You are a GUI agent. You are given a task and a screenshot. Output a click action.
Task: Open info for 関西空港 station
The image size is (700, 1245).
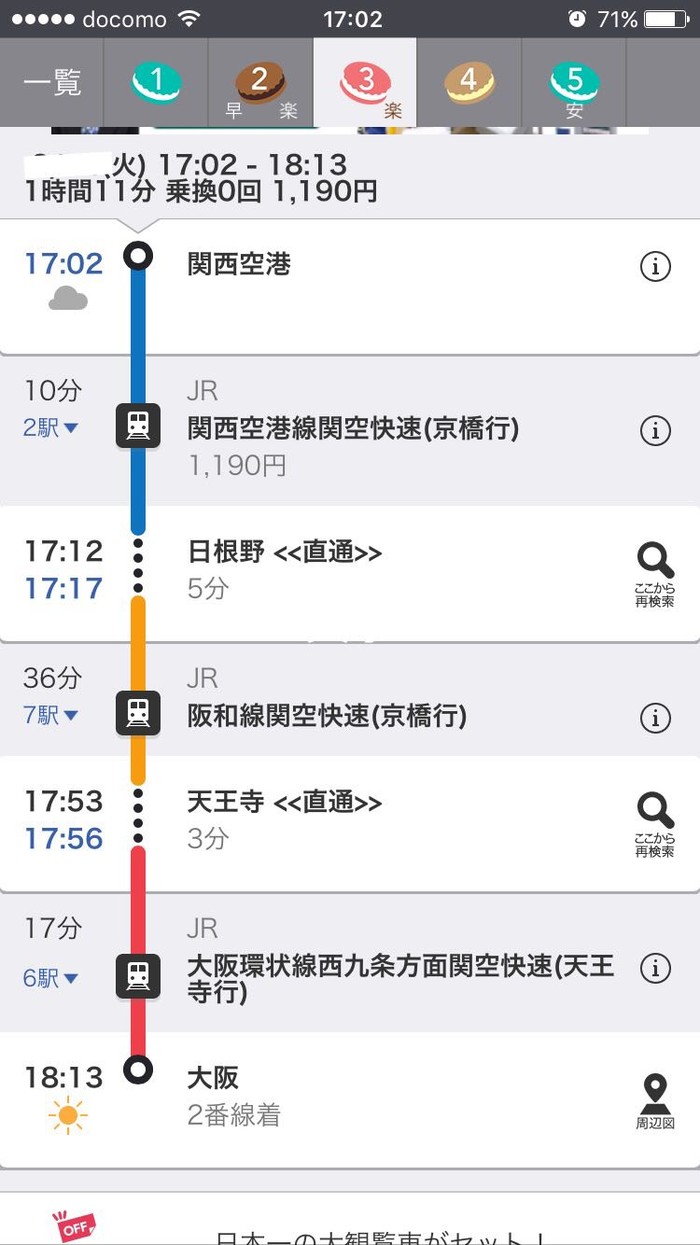tap(655, 266)
